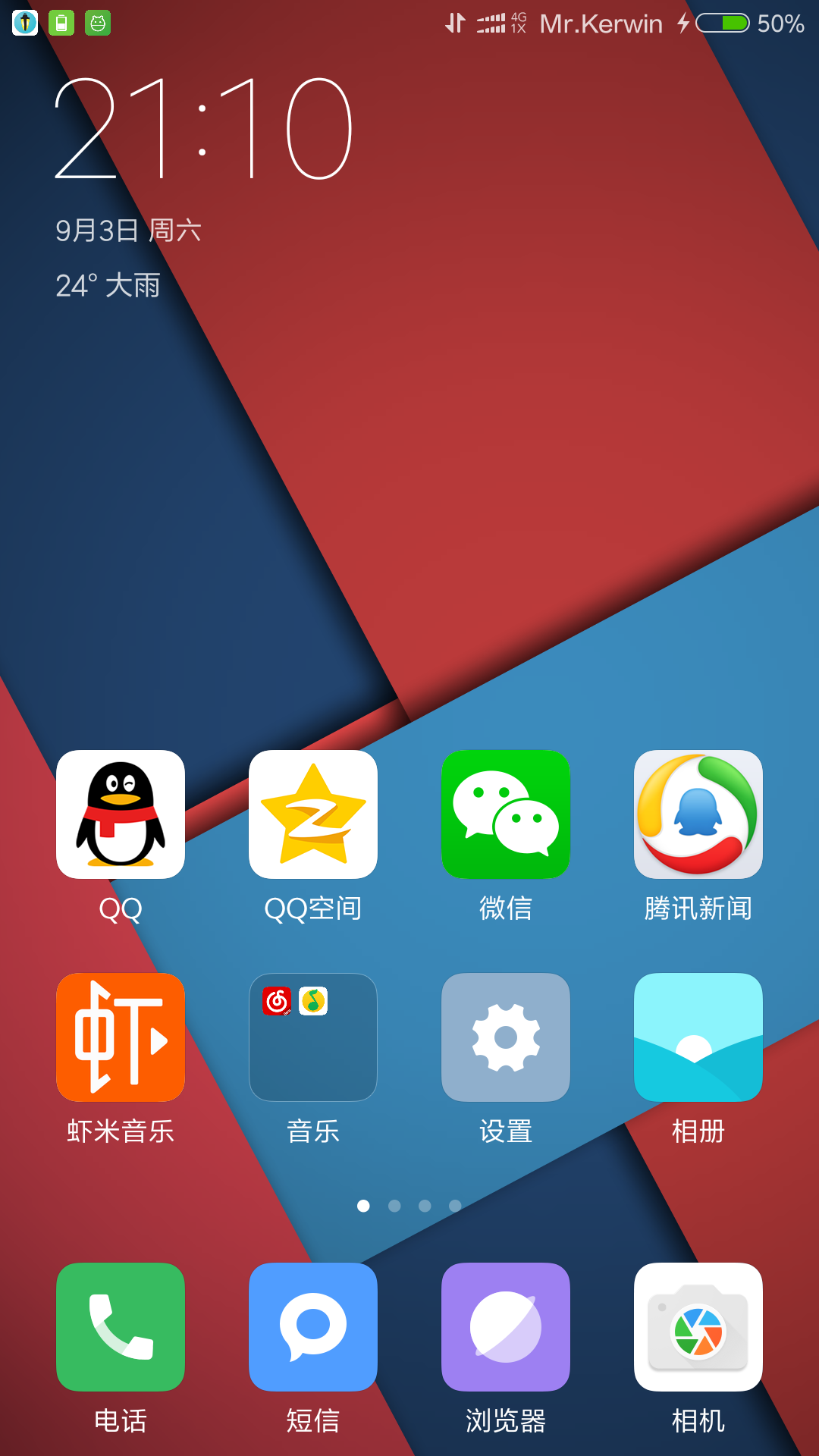Open the 相册 gallery app
819x1456 pixels.
698,1037
